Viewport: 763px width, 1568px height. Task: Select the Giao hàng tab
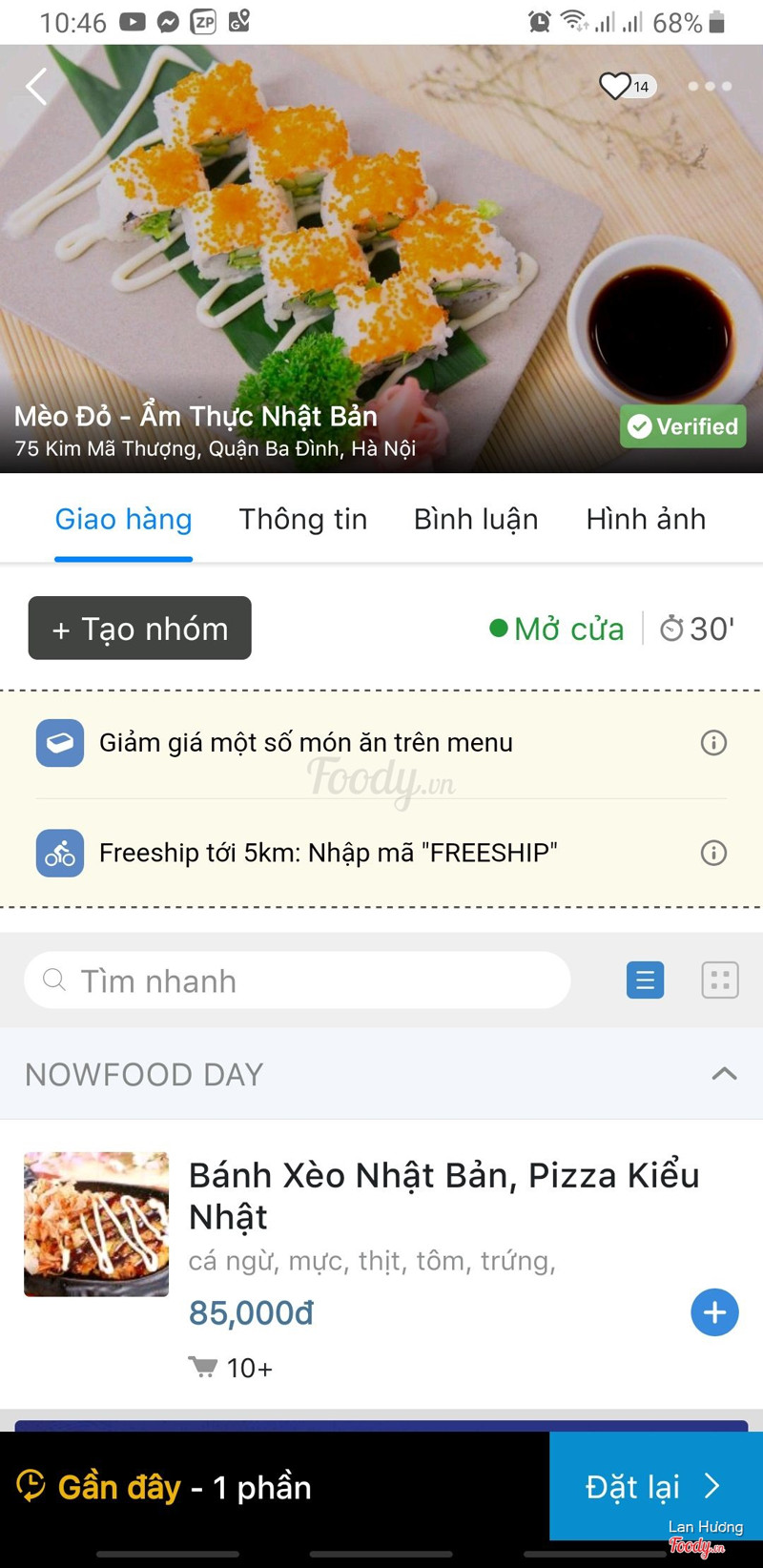pos(124,519)
